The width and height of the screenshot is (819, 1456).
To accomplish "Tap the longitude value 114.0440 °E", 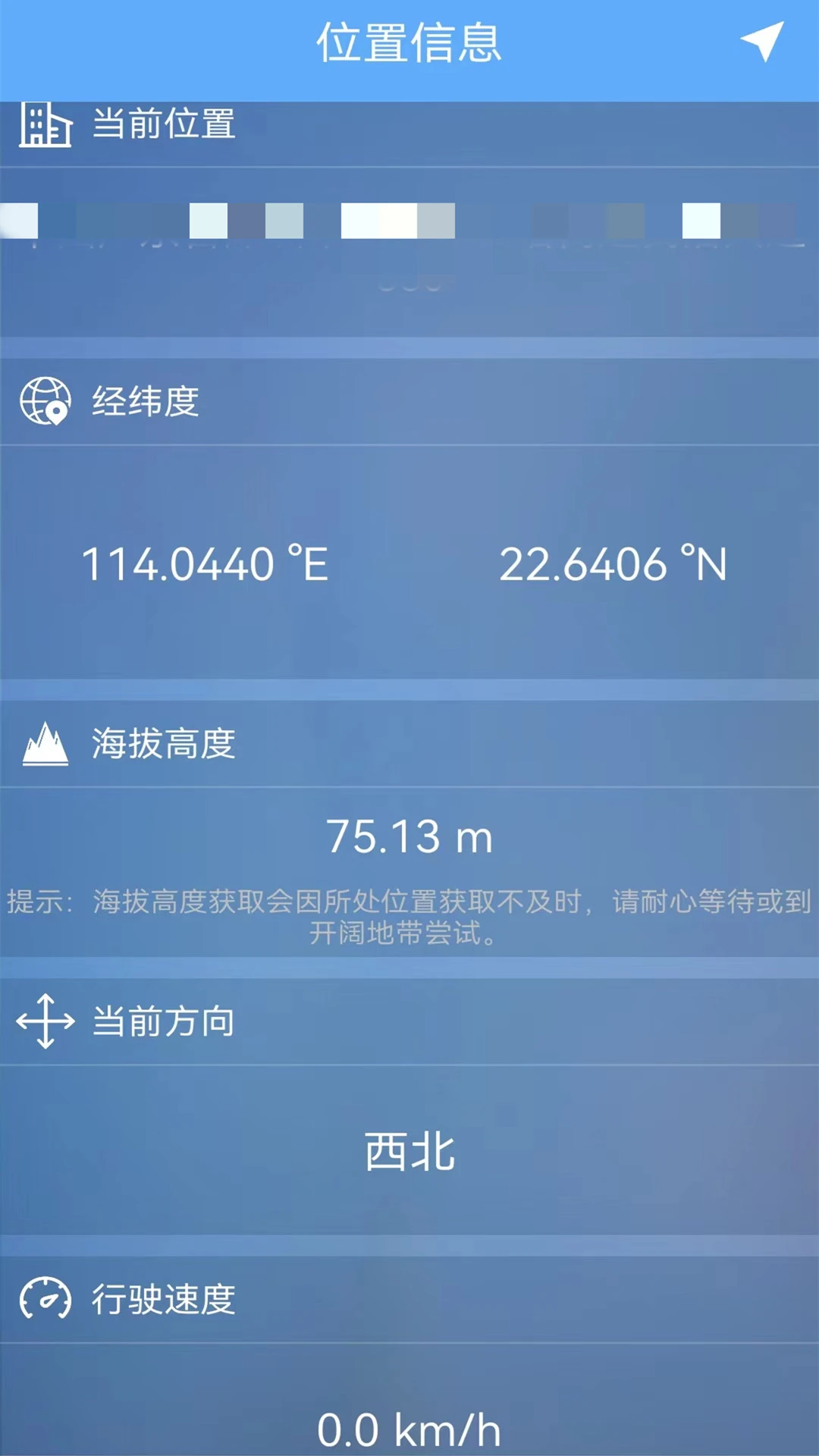I will (x=206, y=563).
